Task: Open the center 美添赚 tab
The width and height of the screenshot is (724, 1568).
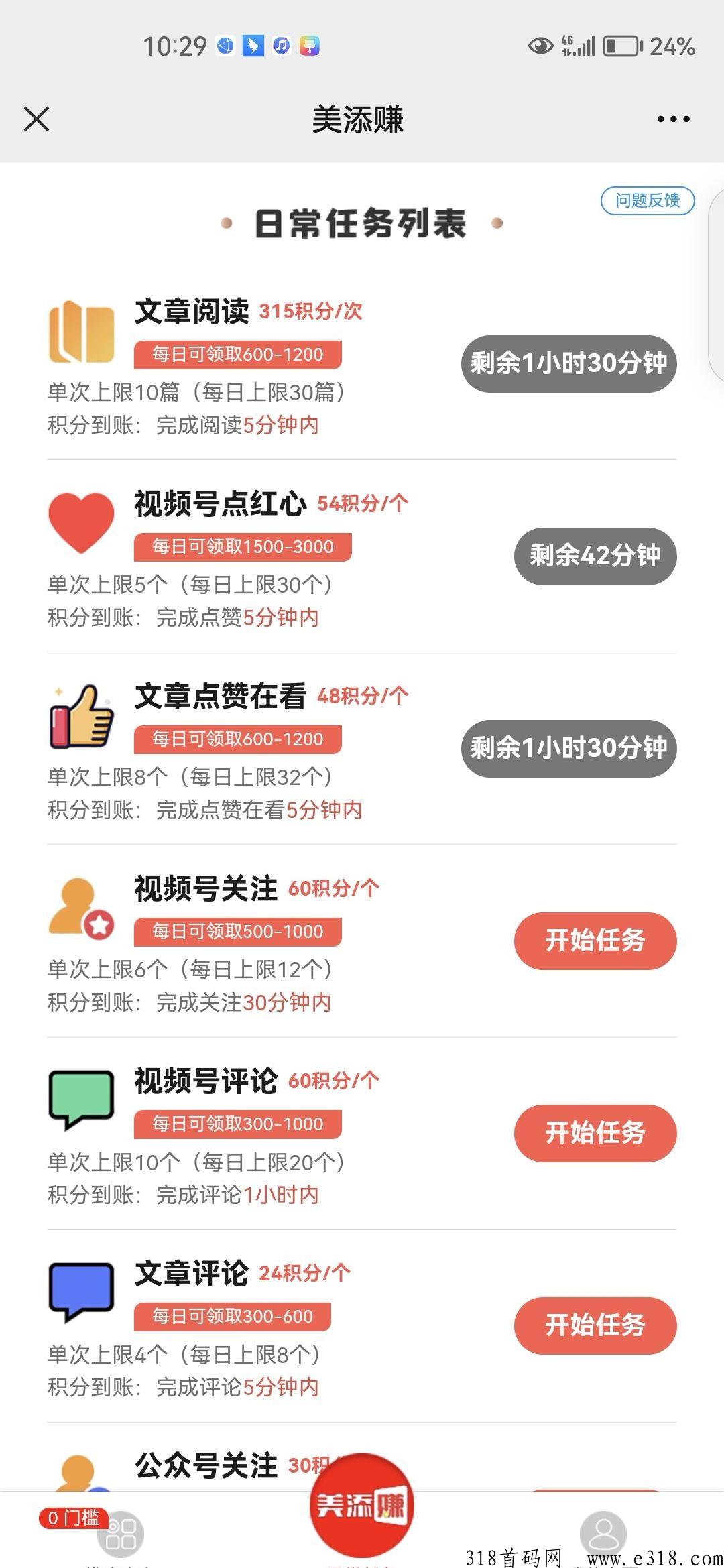Action: (362, 1506)
